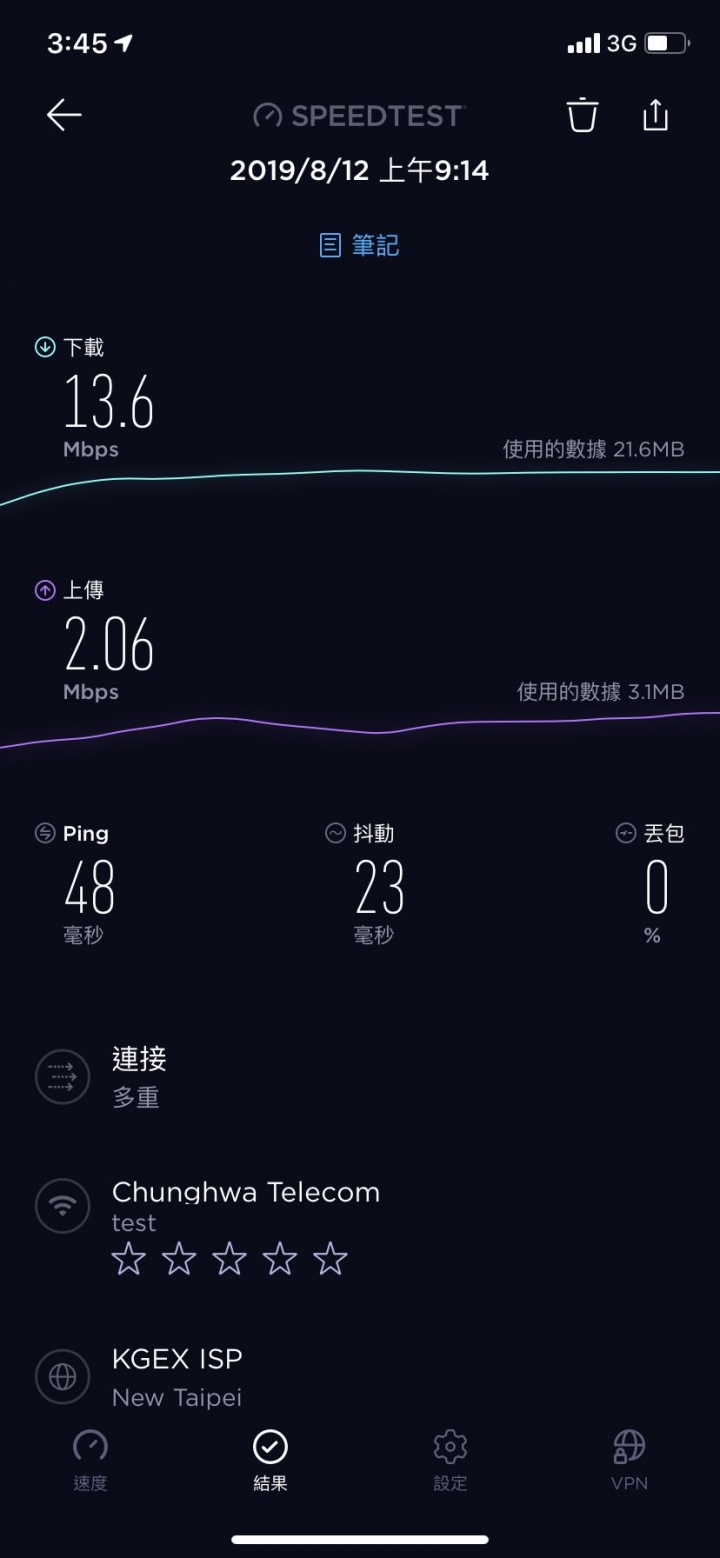
Task: Rate the test with the first star
Action: point(128,1259)
